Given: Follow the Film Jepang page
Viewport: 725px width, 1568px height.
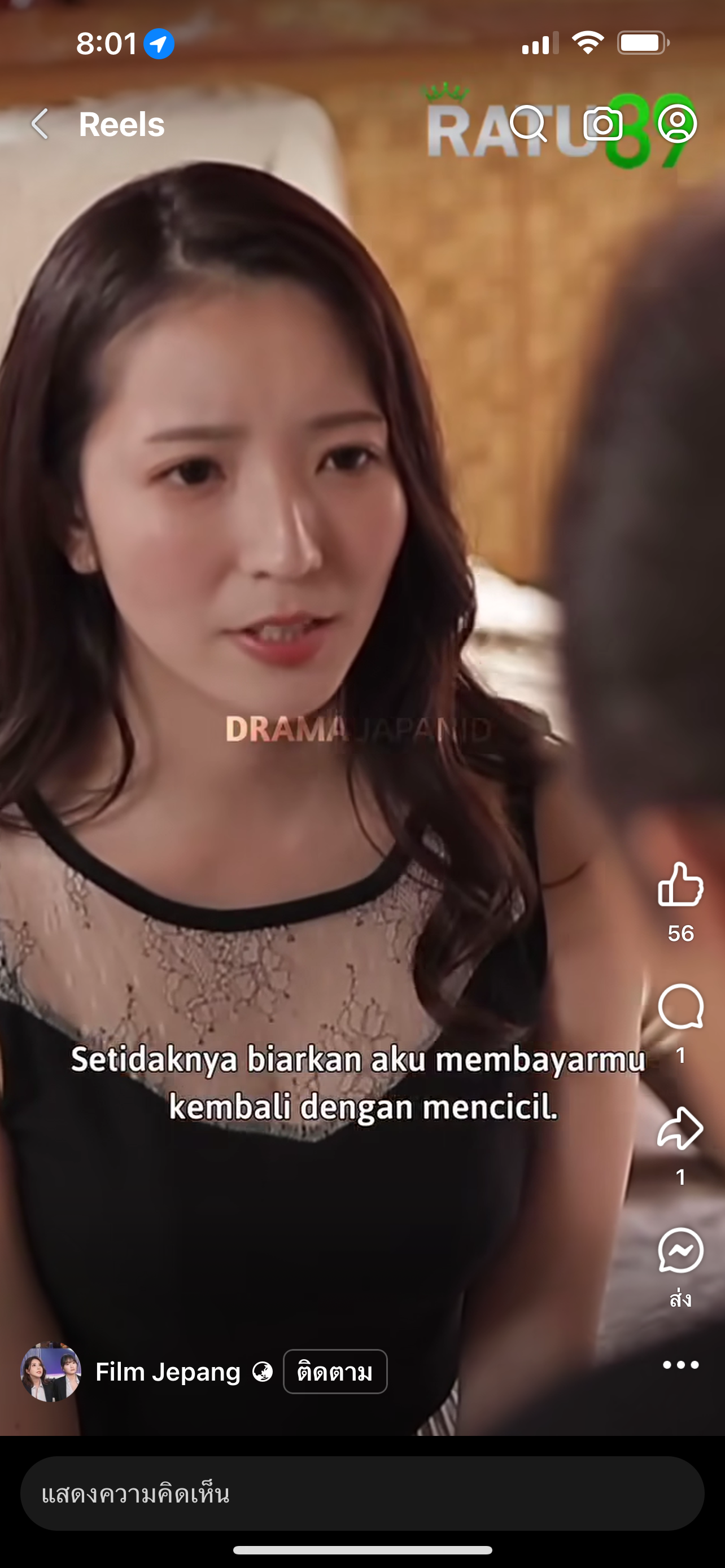Looking at the screenshot, I should coord(335,1372).
